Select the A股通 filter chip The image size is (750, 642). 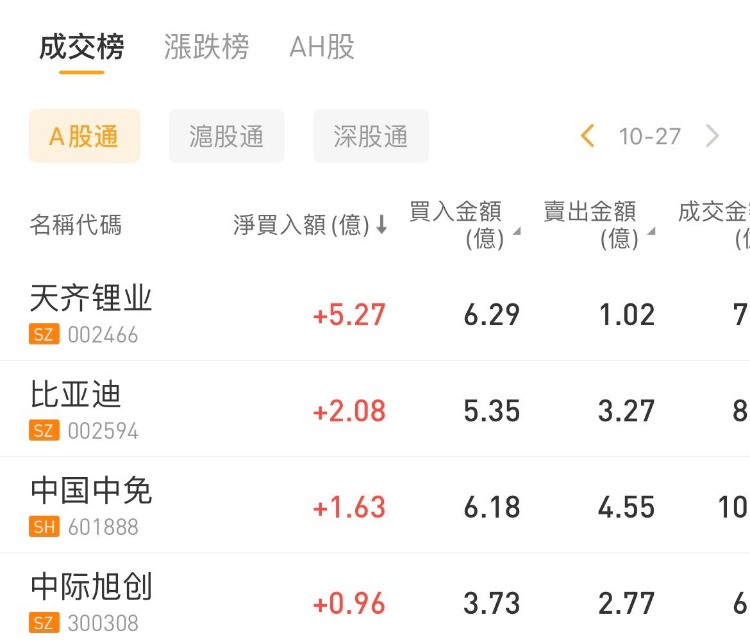tap(84, 137)
